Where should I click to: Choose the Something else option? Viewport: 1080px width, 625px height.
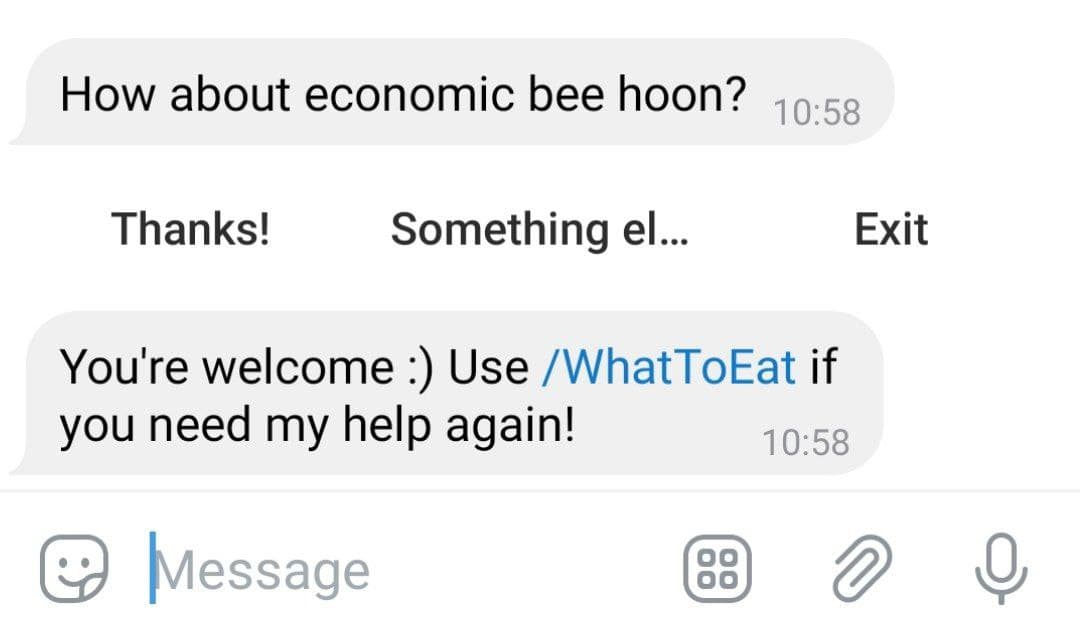[x=539, y=229]
